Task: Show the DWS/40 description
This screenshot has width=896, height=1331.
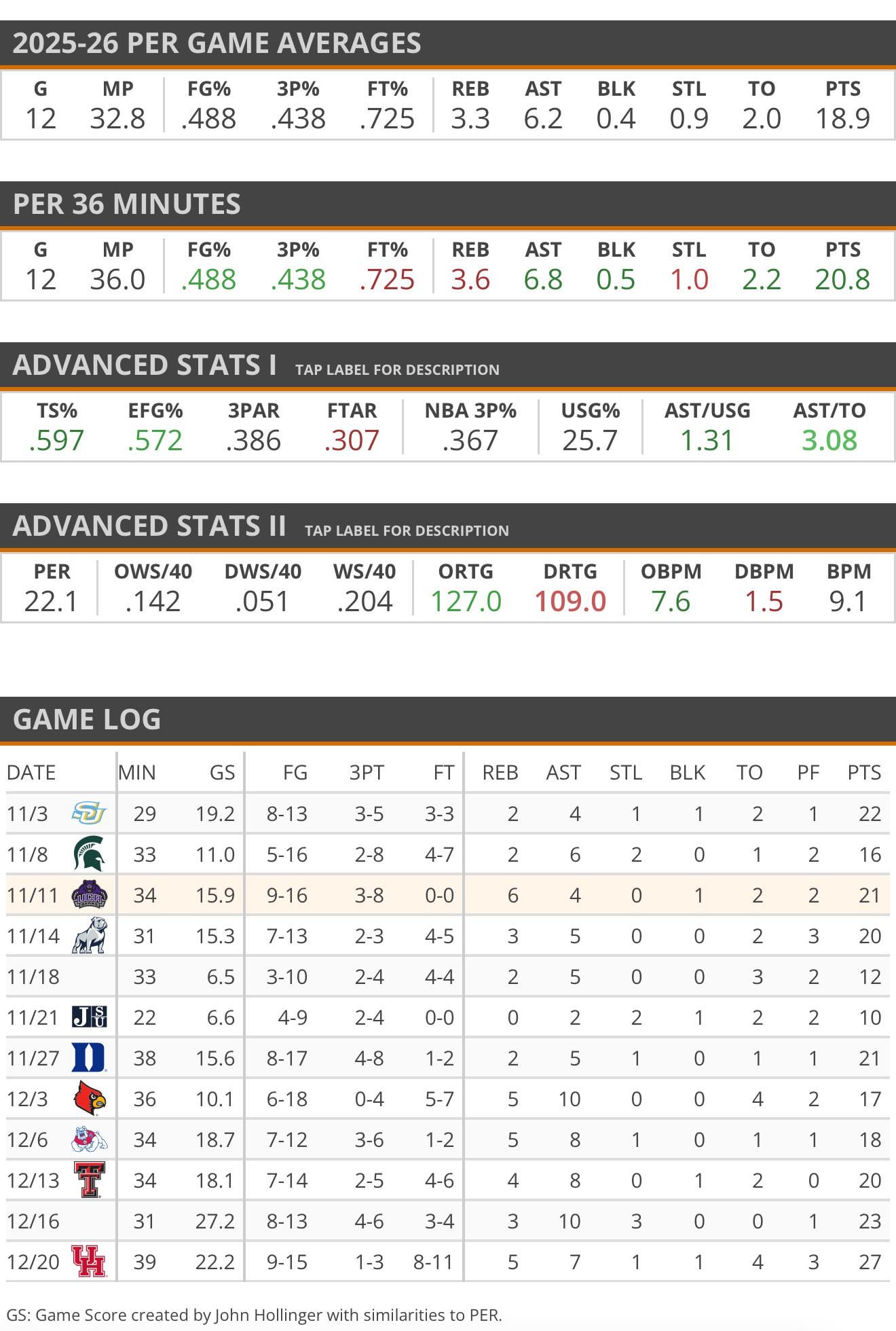Action: [x=263, y=572]
